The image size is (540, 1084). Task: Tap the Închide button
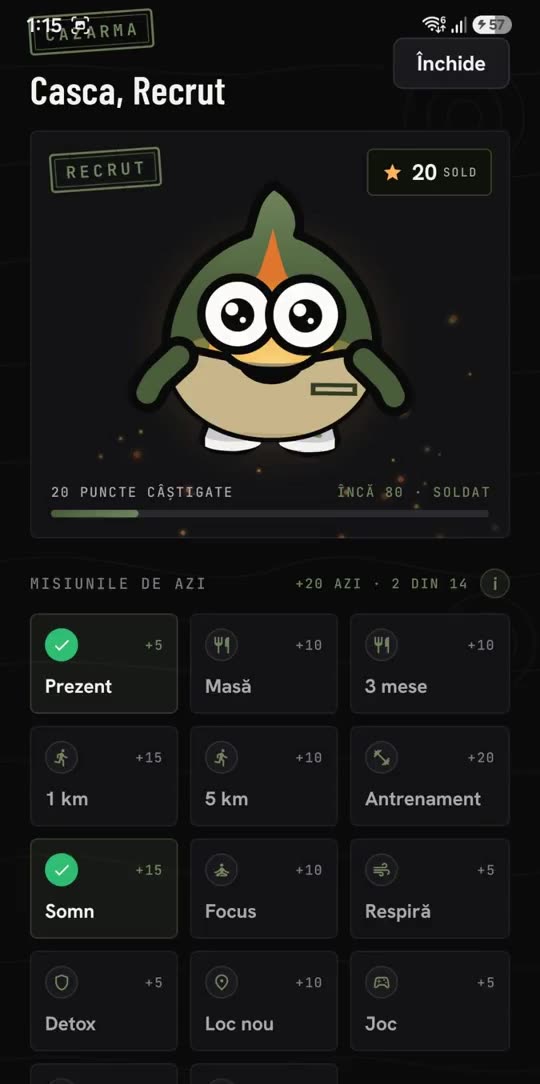(451, 64)
